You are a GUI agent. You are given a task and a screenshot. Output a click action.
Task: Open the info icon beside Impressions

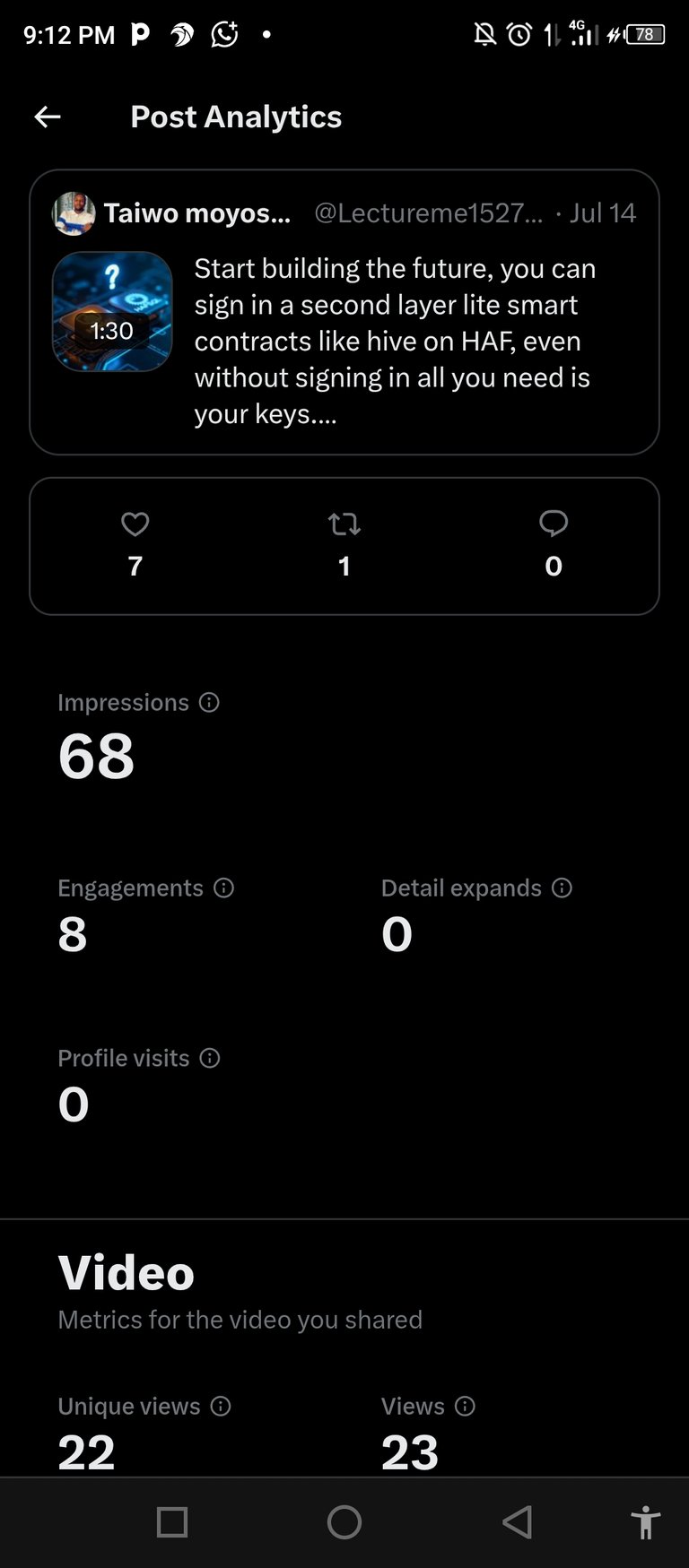click(209, 703)
